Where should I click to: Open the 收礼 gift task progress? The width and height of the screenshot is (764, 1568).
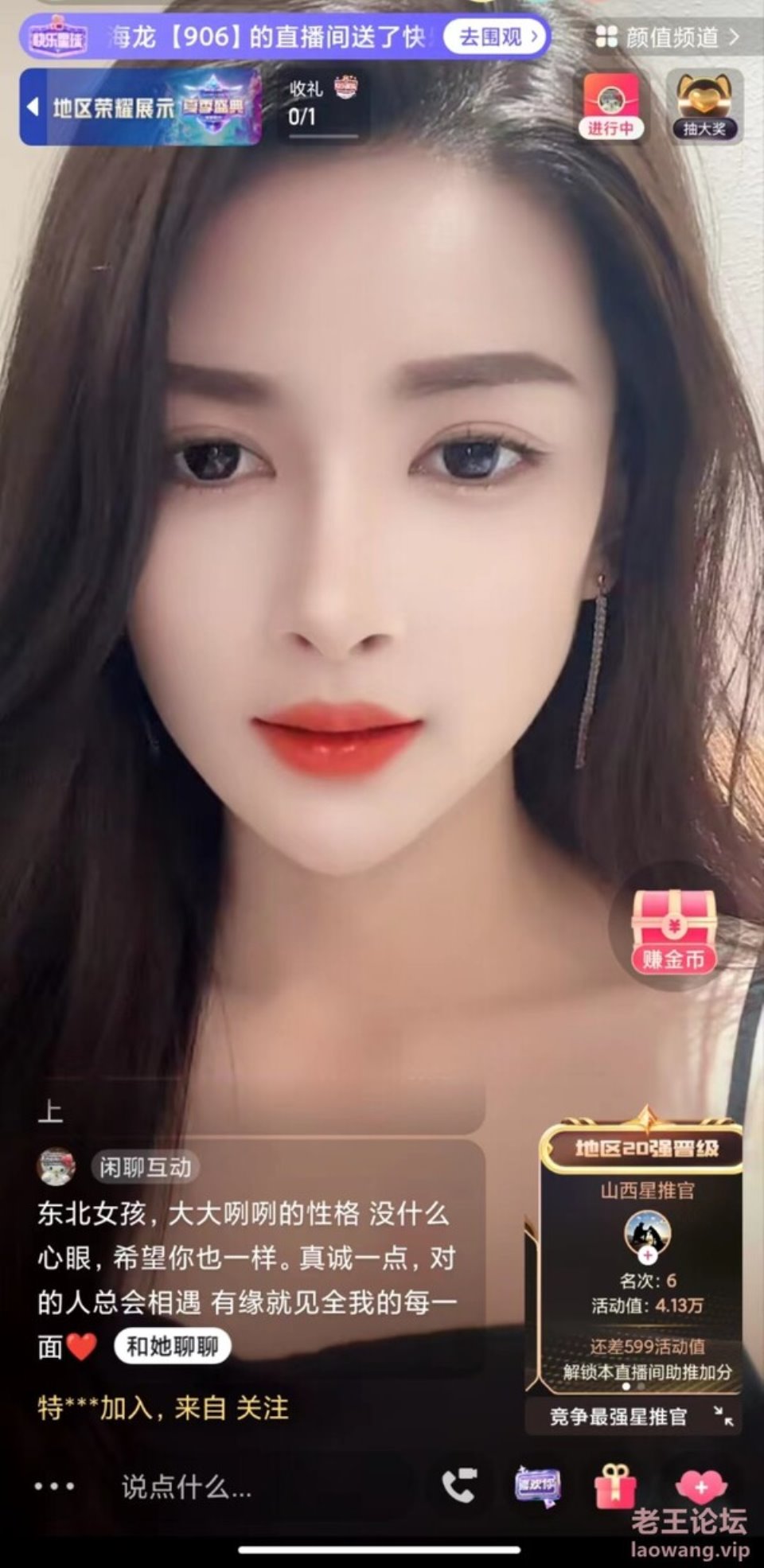(x=322, y=105)
